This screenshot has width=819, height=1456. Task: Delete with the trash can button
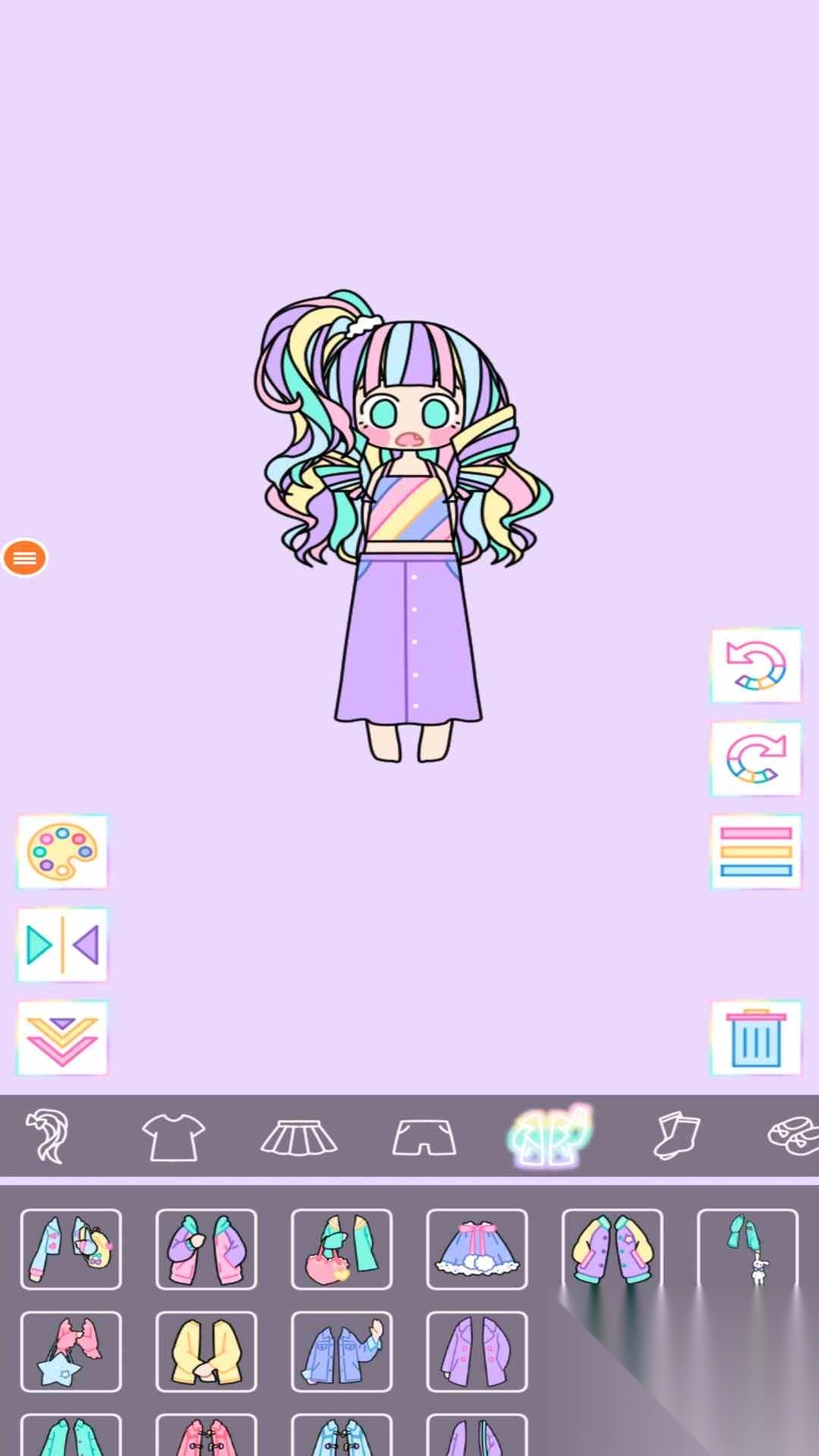pos(755,1037)
